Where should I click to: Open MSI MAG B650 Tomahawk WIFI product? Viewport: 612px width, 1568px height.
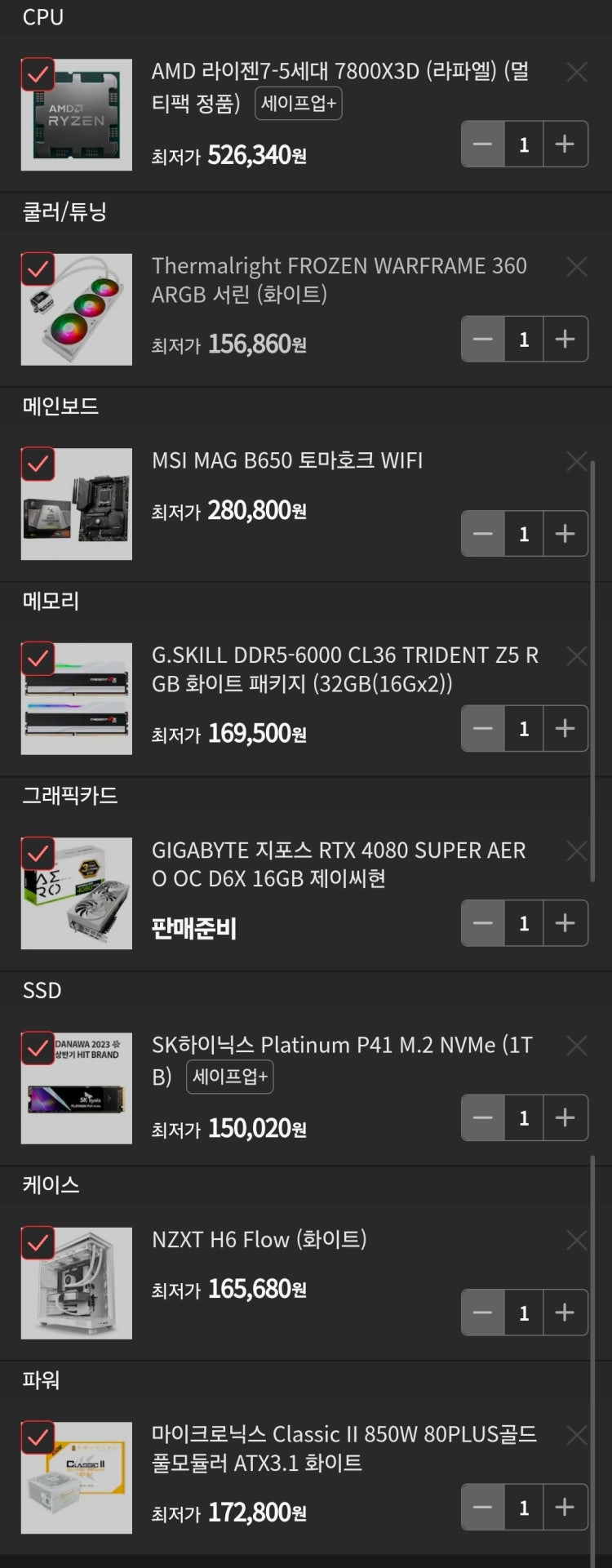click(287, 460)
